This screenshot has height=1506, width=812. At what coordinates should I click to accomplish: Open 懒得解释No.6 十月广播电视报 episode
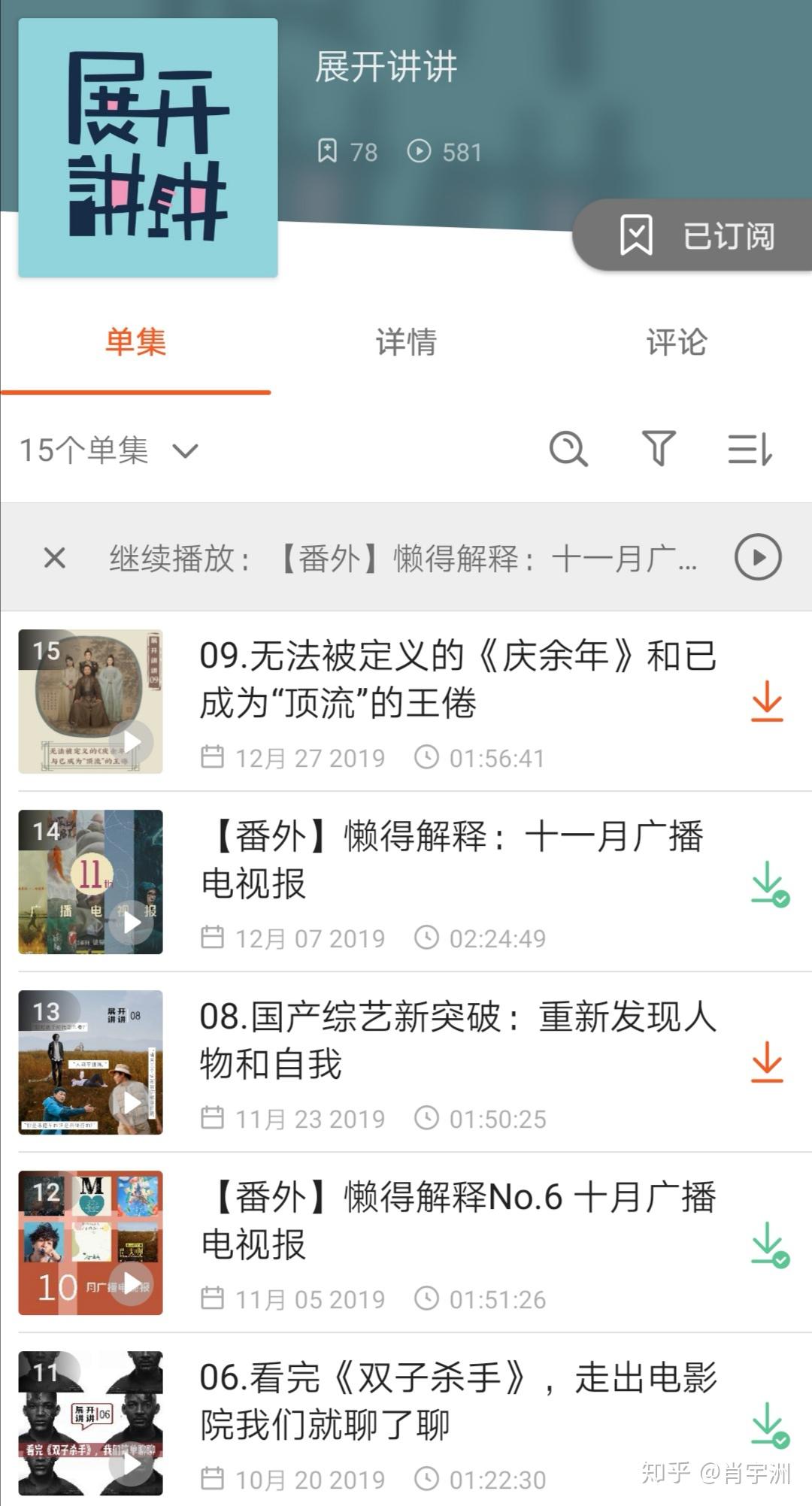tap(457, 1220)
